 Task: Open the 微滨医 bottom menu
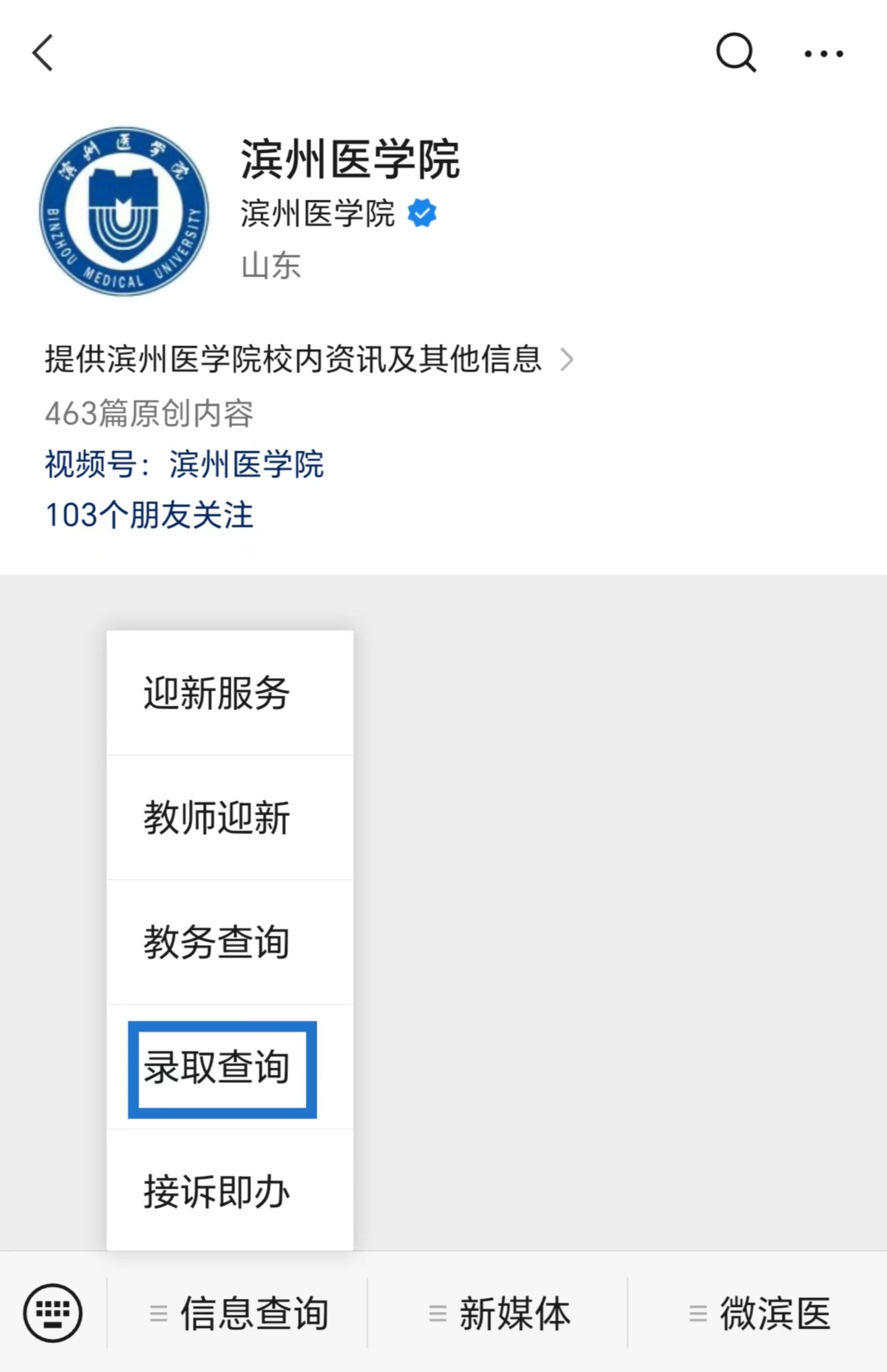[759, 1313]
